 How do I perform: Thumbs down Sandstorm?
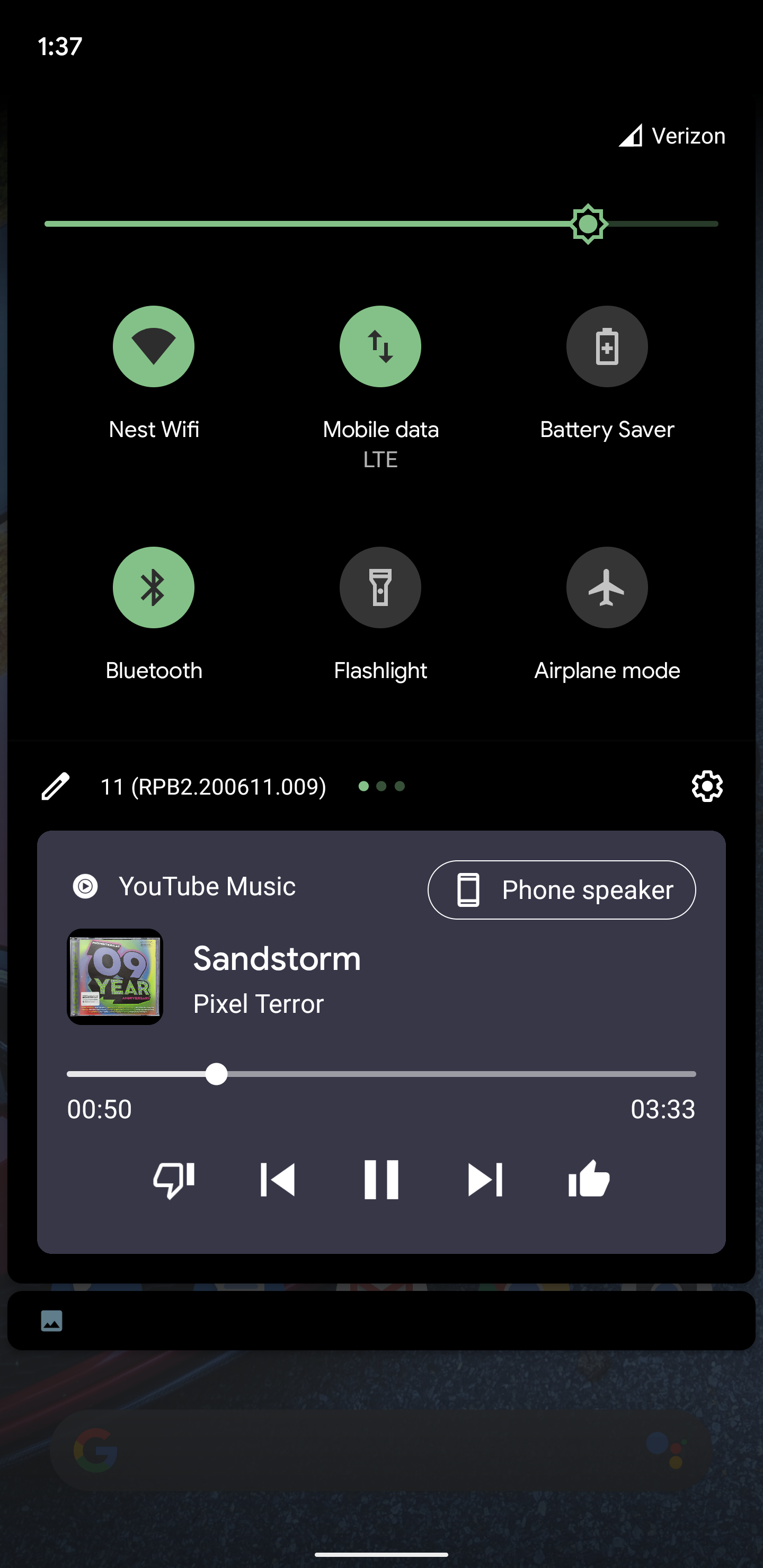point(174,1180)
